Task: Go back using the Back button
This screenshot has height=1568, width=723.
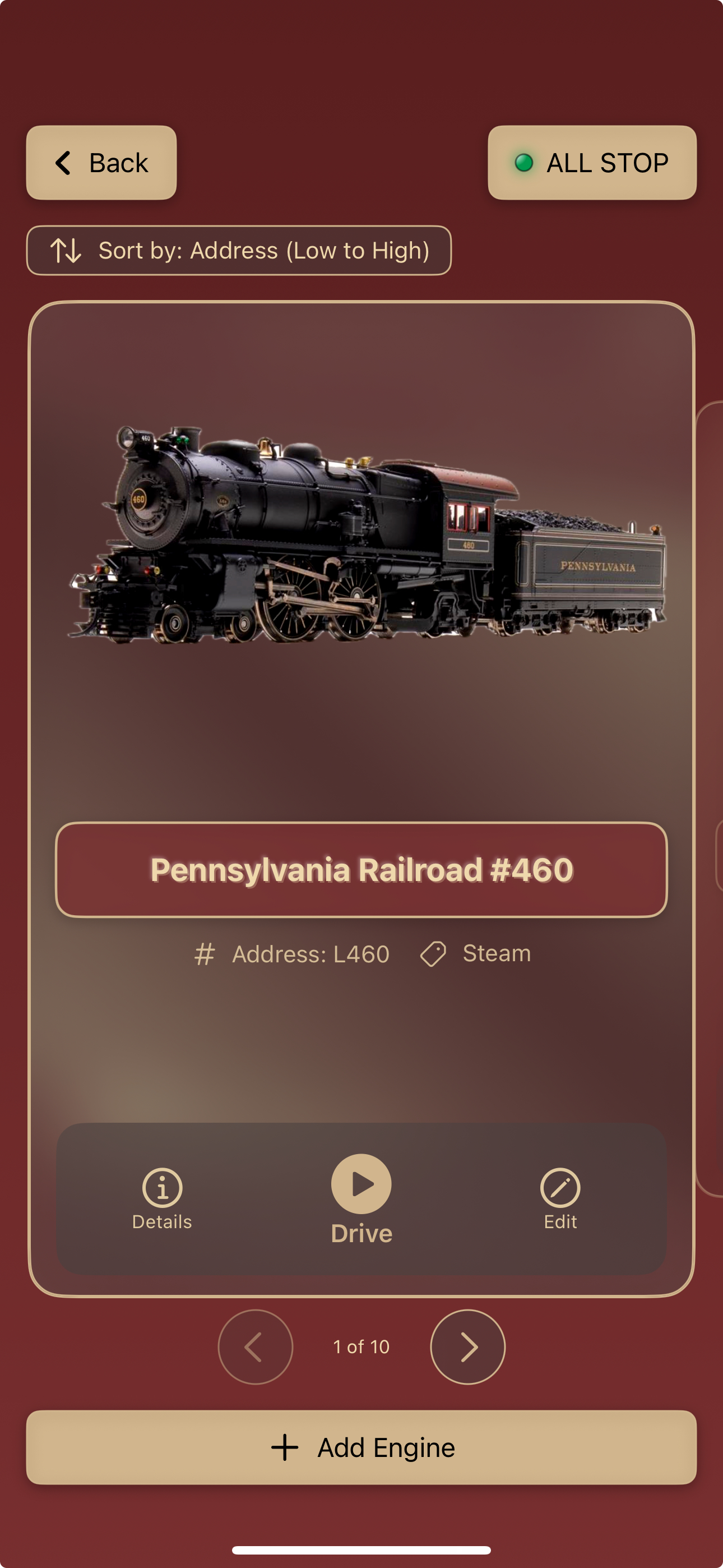Action: coord(101,163)
